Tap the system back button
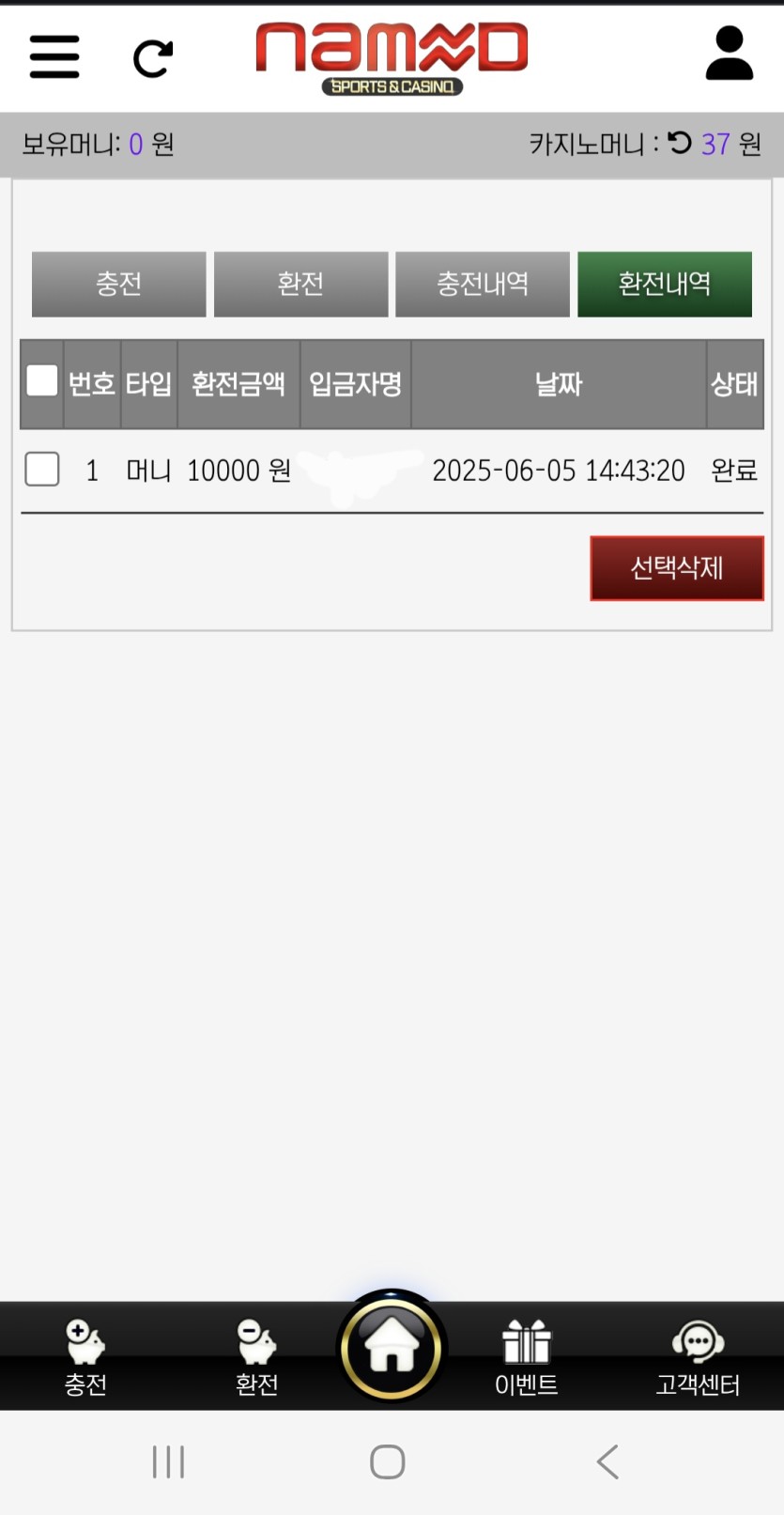This screenshot has height=1515, width=784. tap(607, 1461)
